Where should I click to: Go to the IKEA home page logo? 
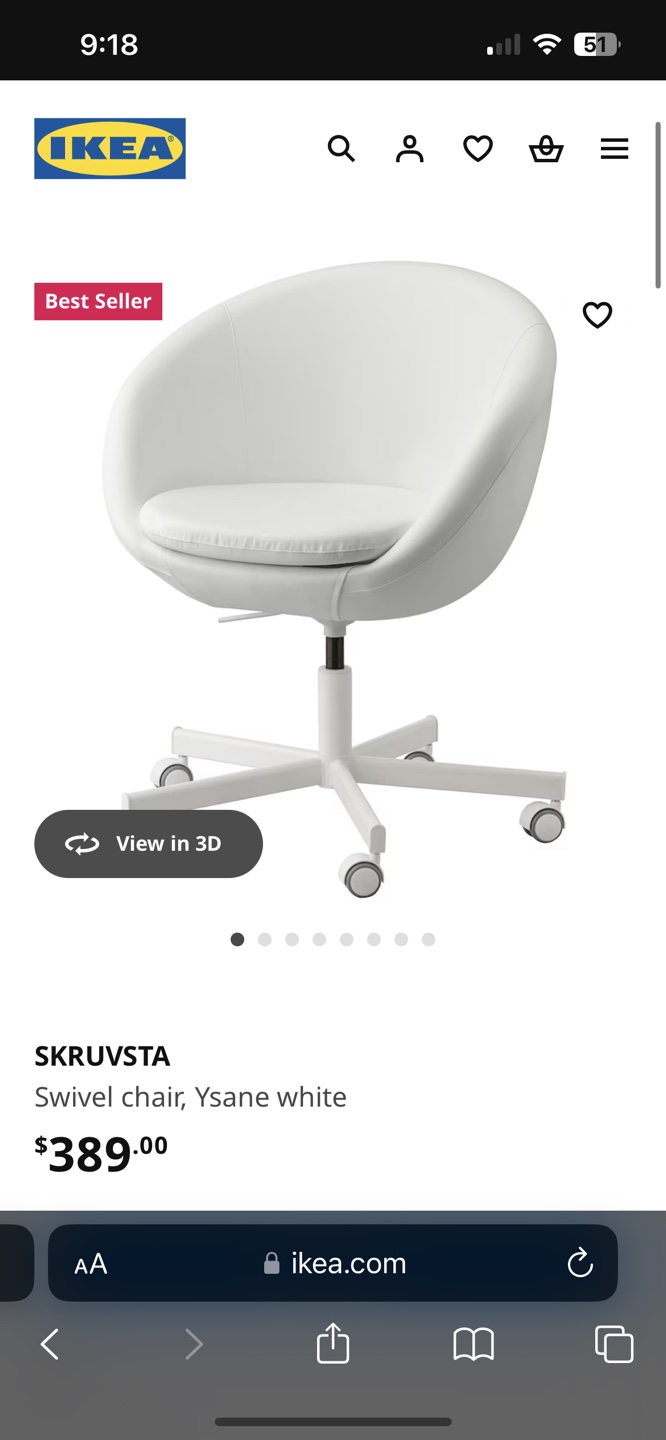[110, 149]
